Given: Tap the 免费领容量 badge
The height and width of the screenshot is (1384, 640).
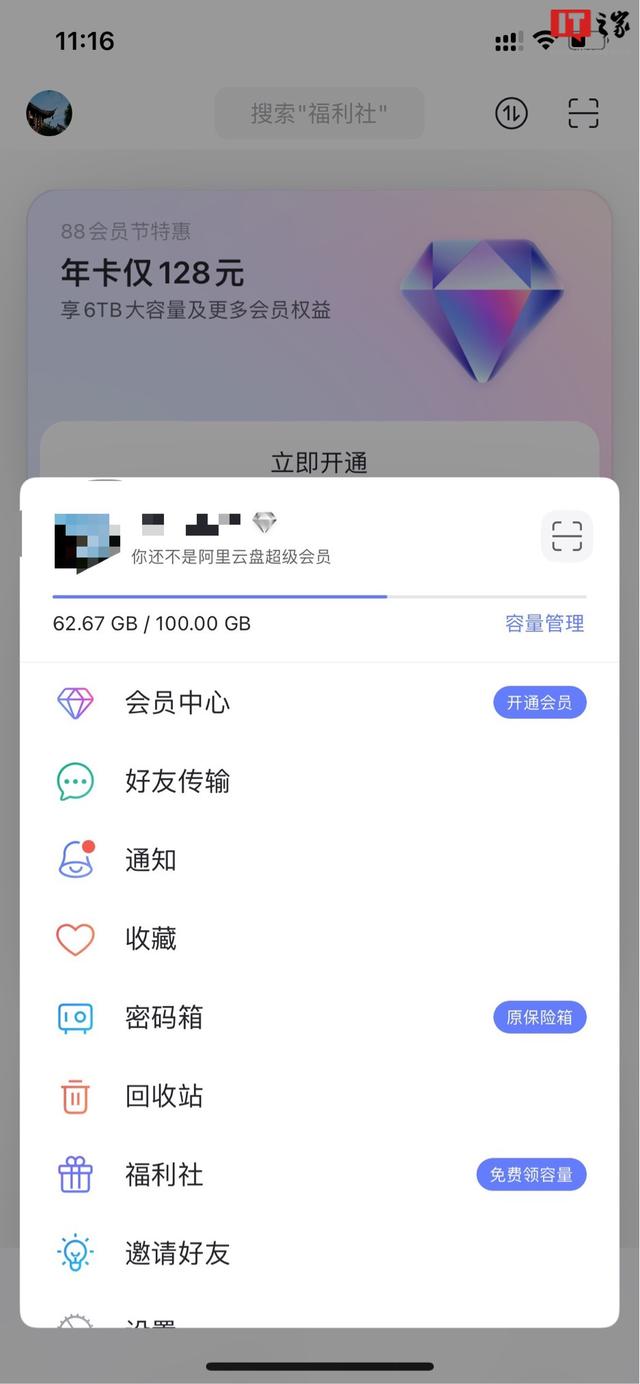Looking at the screenshot, I should [x=531, y=1174].
